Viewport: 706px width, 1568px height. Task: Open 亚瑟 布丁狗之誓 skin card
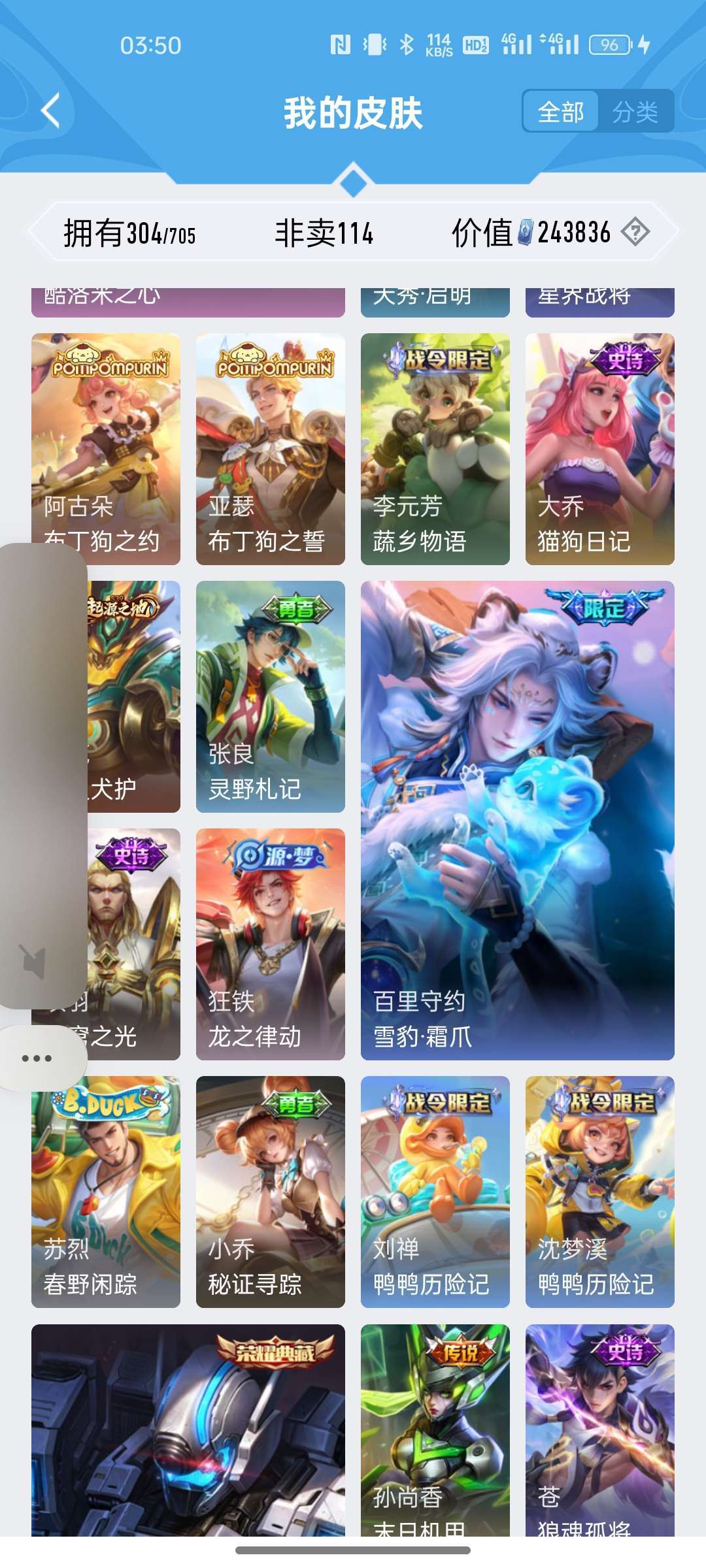coord(271,449)
